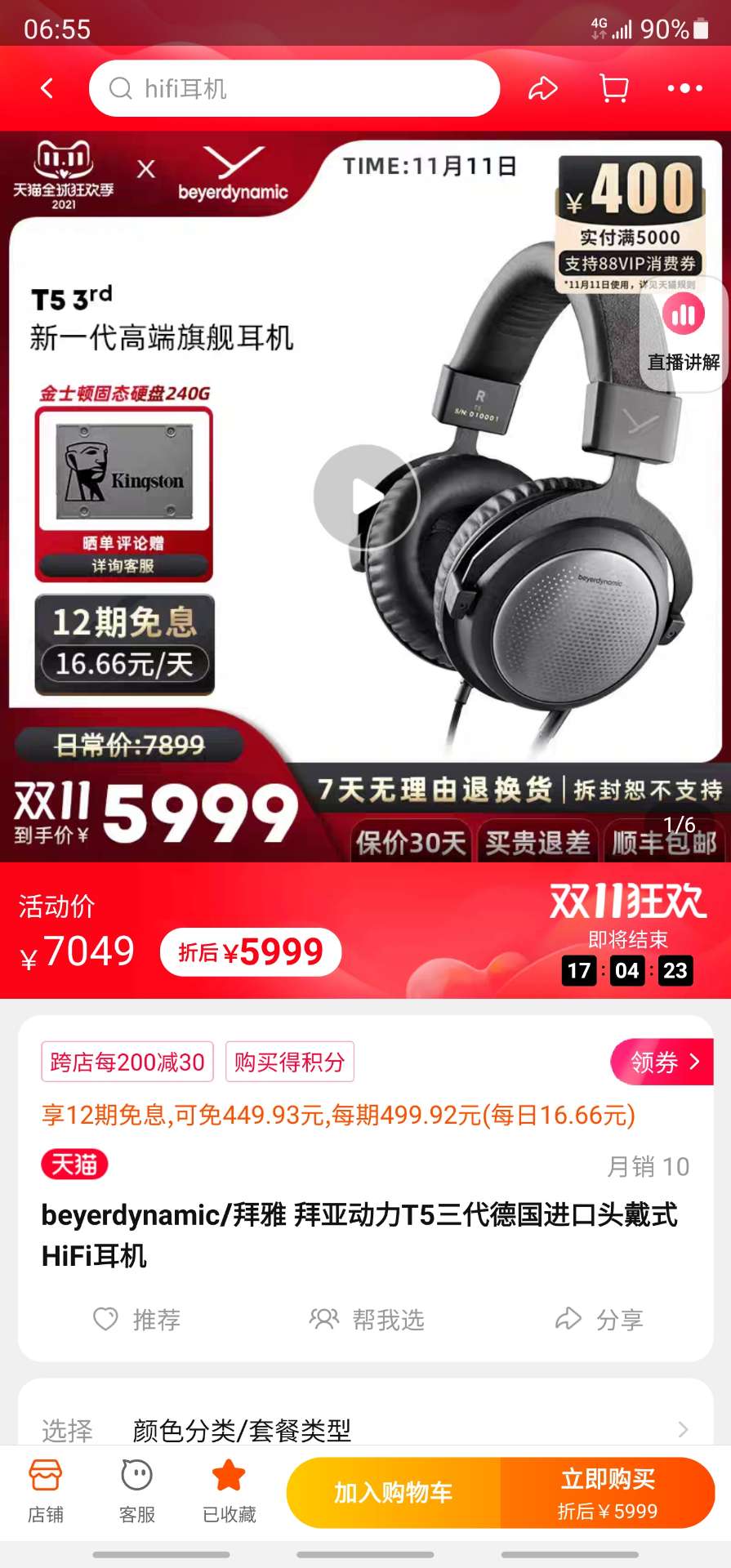The width and height of the screenshot is (731, 1568).
Task: Open the shopping cart icon
Action: [x=614, y=88]
